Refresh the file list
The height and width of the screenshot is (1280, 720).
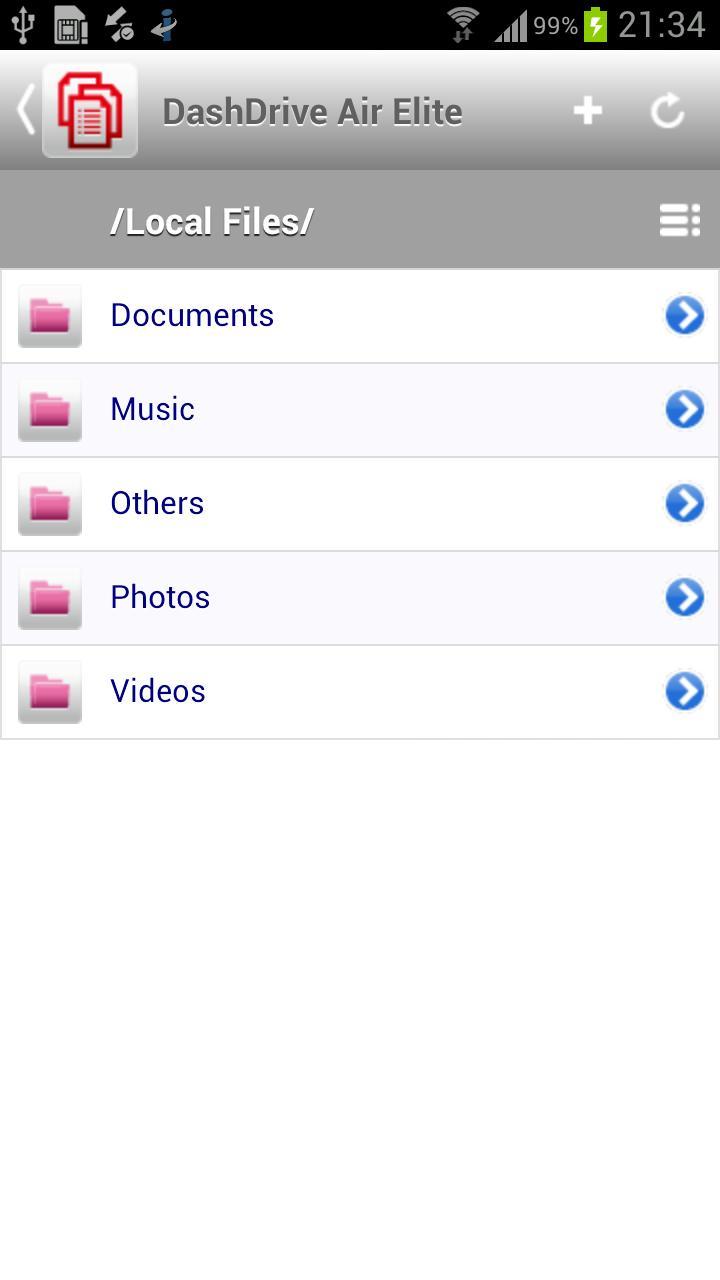pos(667,111)
